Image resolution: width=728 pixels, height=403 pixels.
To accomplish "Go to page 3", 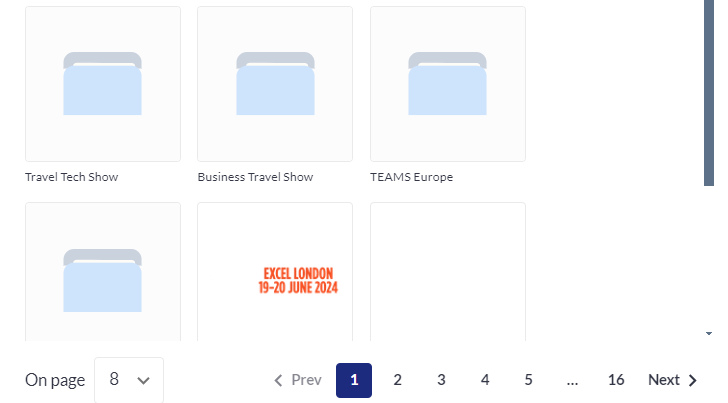I will (441, 380).
